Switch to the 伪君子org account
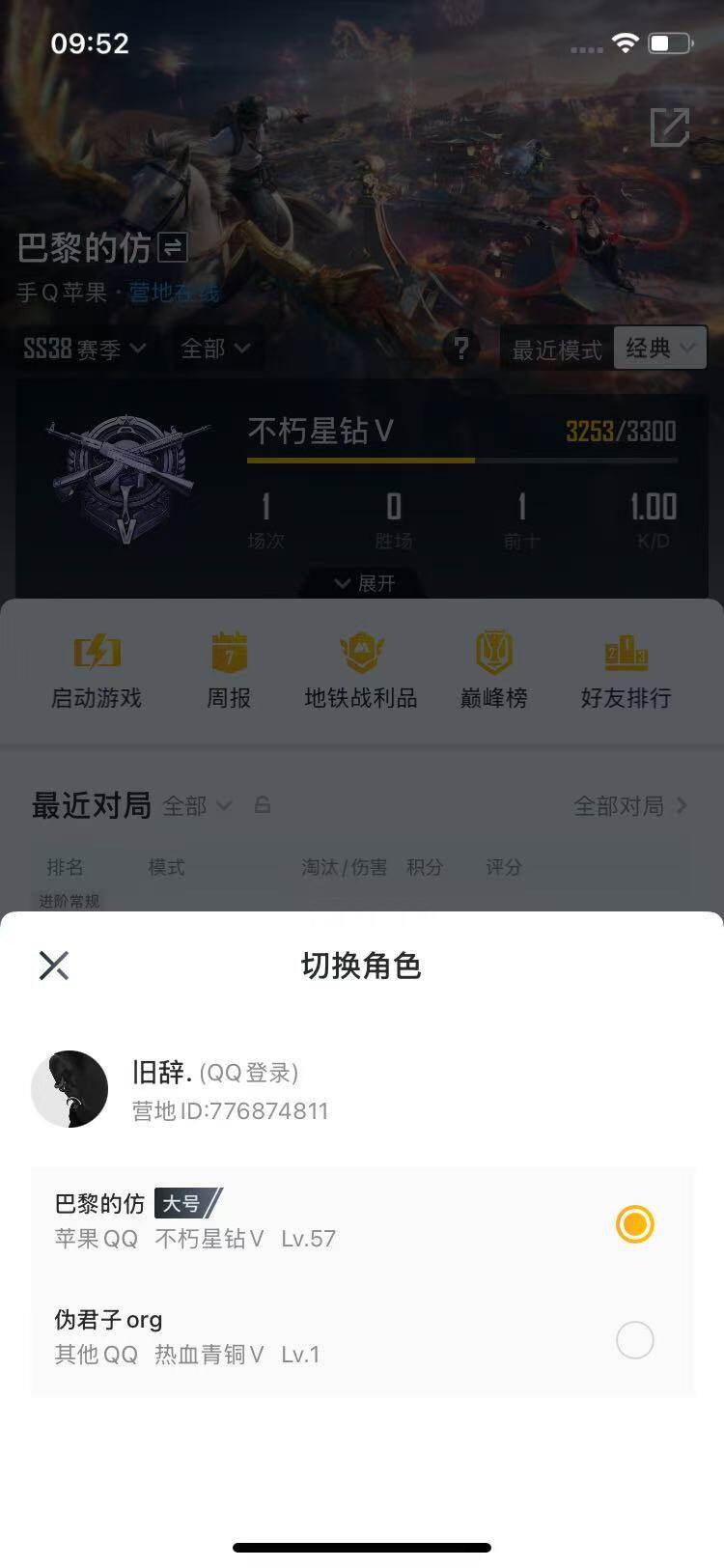This screenshot has height=1568, width=724. point(634,1341)
